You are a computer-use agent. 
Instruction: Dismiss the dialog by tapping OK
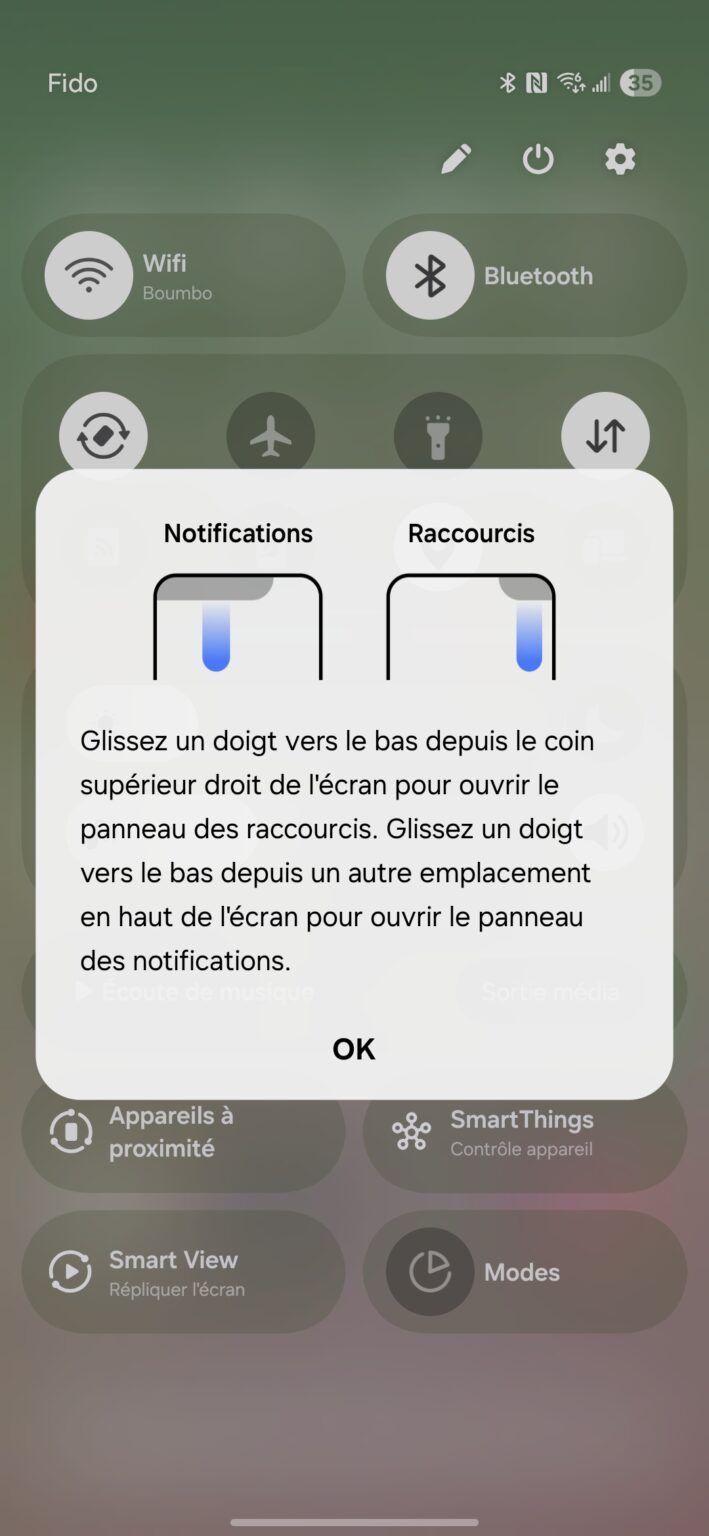(354, 1048)
